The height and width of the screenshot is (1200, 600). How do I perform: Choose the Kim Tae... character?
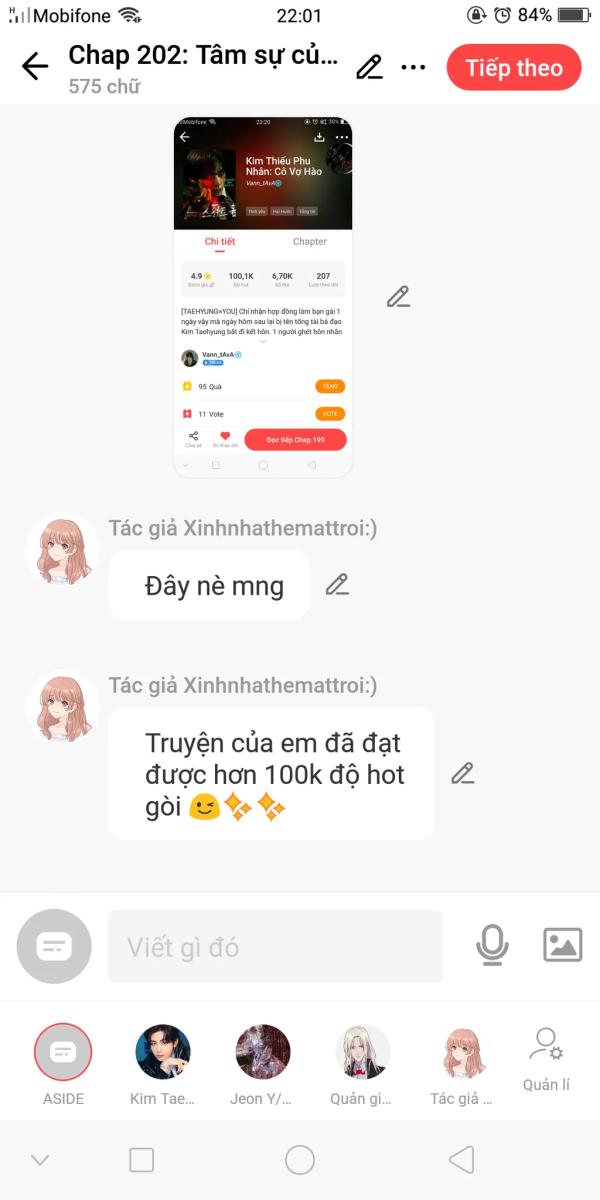pos(163,1052)
